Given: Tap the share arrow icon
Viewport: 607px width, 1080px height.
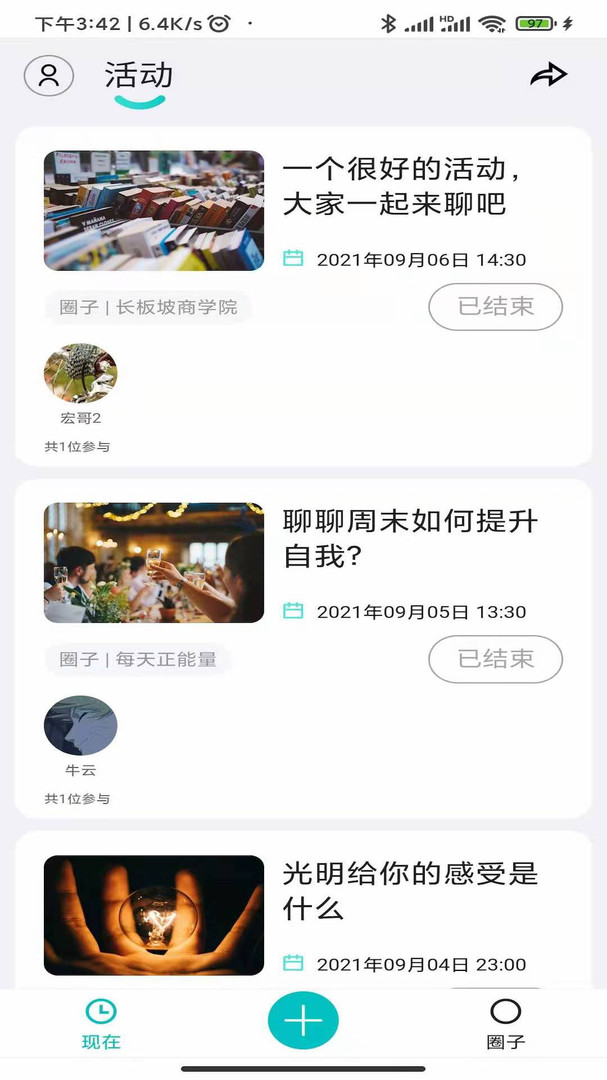Looking at the screenshot, I should pyautogui.click(x=548, y=75).
